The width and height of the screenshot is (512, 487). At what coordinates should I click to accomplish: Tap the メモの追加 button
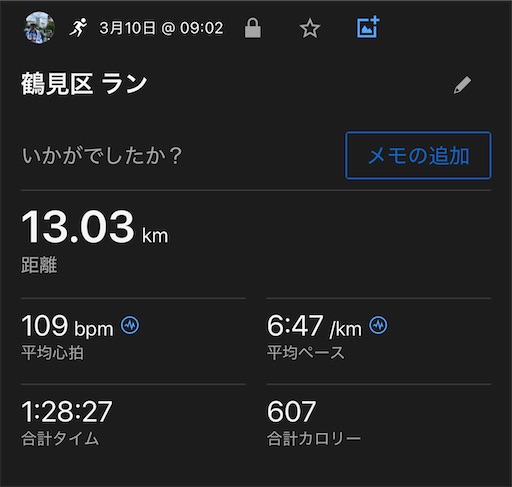418,156
